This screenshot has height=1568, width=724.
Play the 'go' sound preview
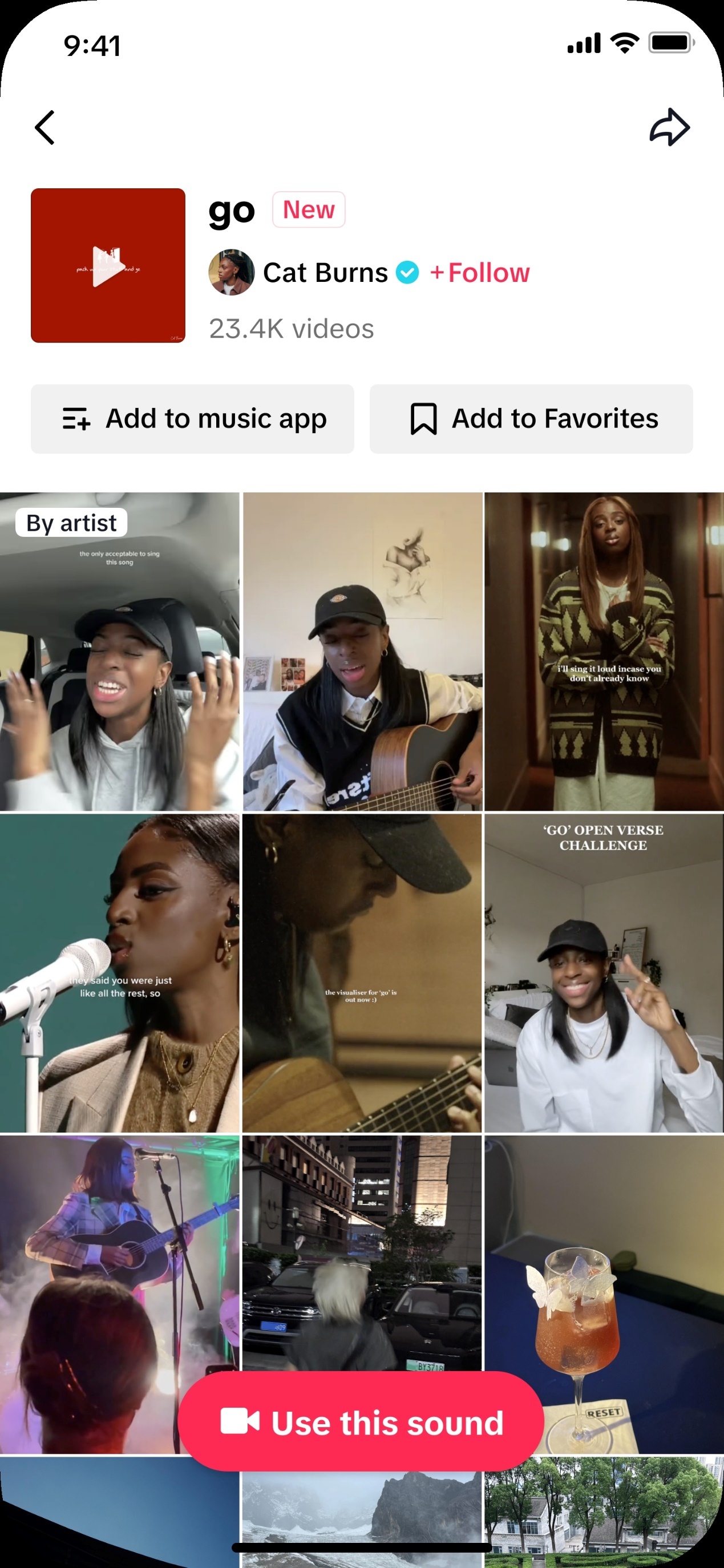(108, 265)
